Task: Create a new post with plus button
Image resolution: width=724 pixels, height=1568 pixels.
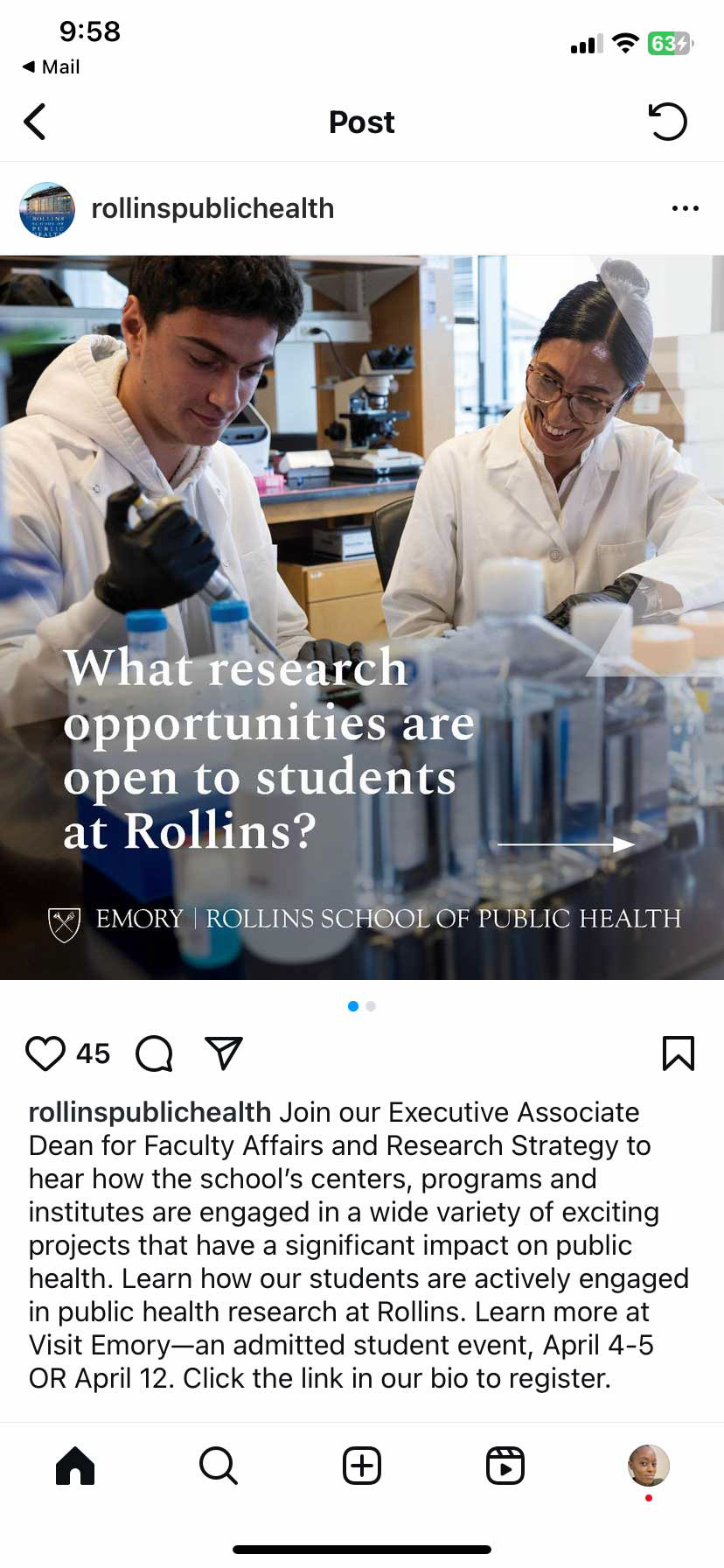Action: [x=362, y=1466]
